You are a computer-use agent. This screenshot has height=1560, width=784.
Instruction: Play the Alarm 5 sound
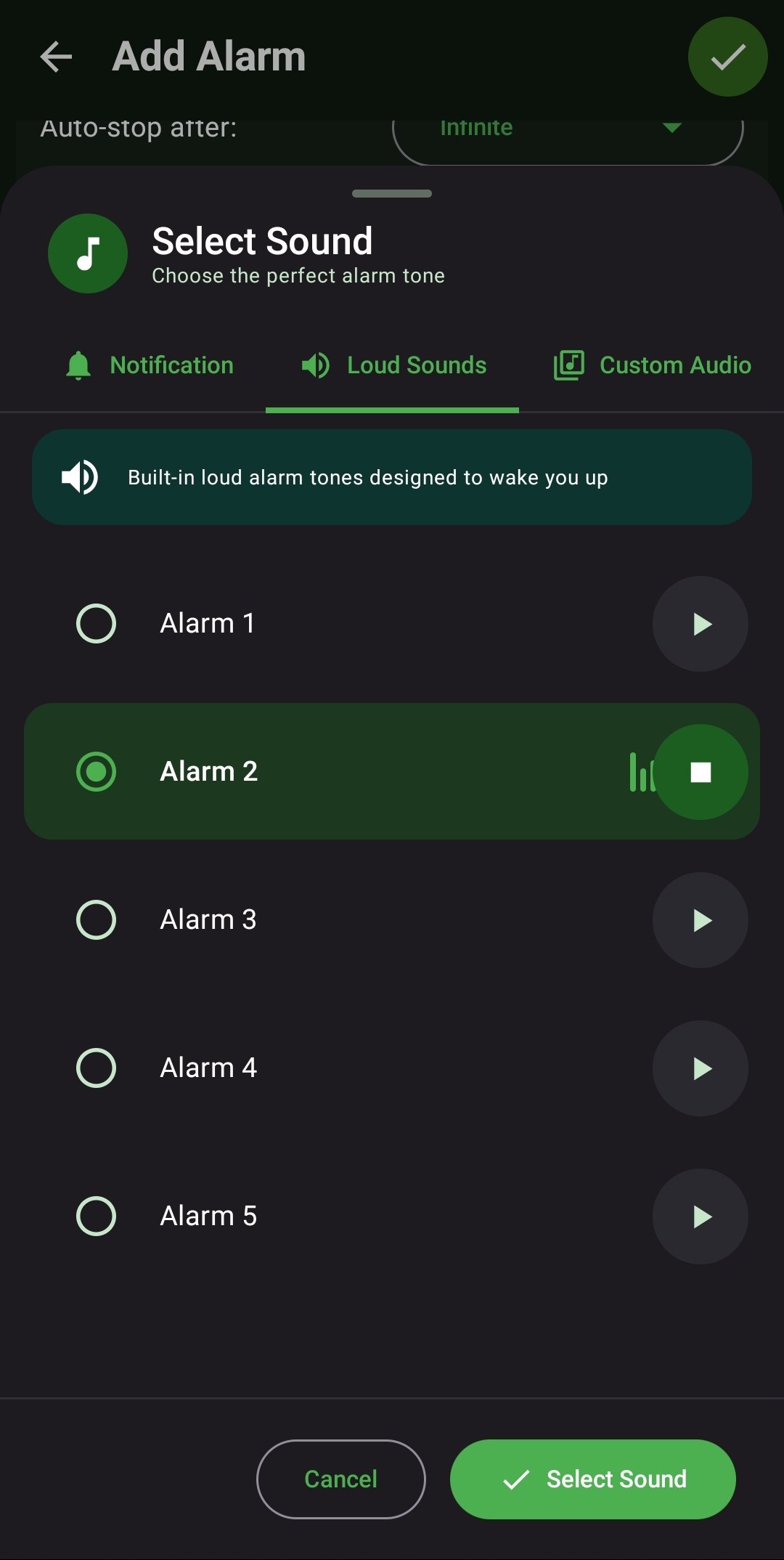pos(700,1216)
